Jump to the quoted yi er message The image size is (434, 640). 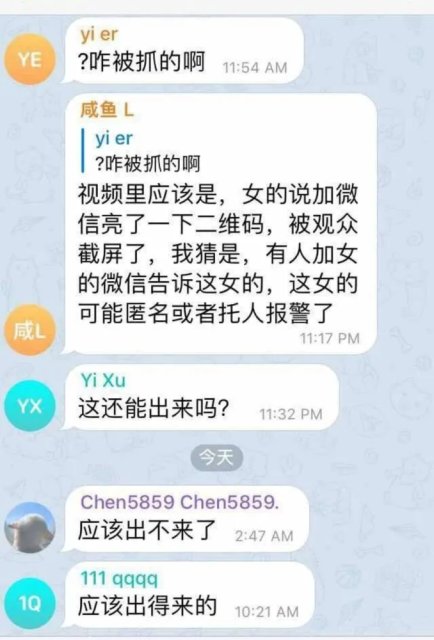(x=141, y=151)
